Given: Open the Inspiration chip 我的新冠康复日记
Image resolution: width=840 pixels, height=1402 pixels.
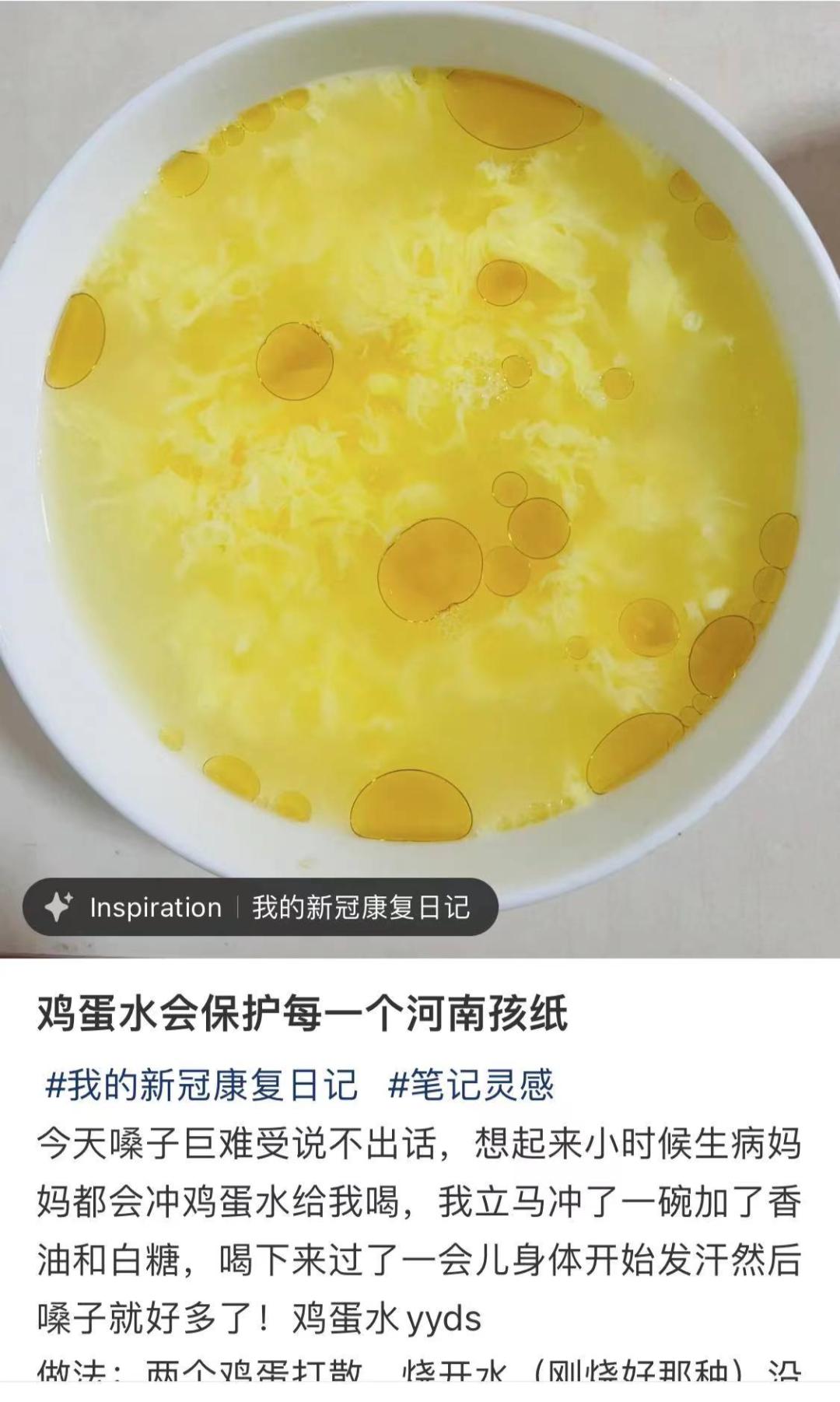Looking at the screenshot, I should click(260, 907).
